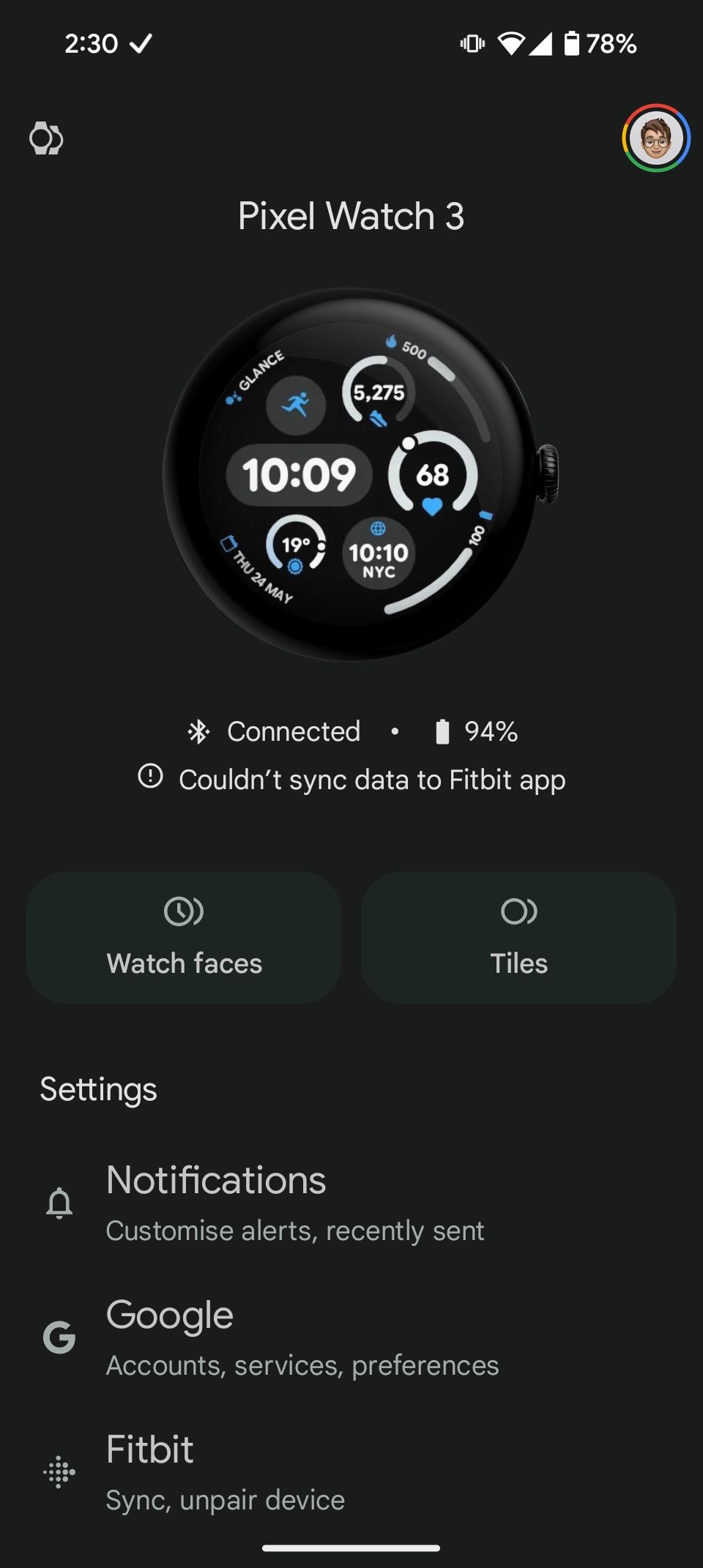Open the Google settings entry

coord(293,1336)
